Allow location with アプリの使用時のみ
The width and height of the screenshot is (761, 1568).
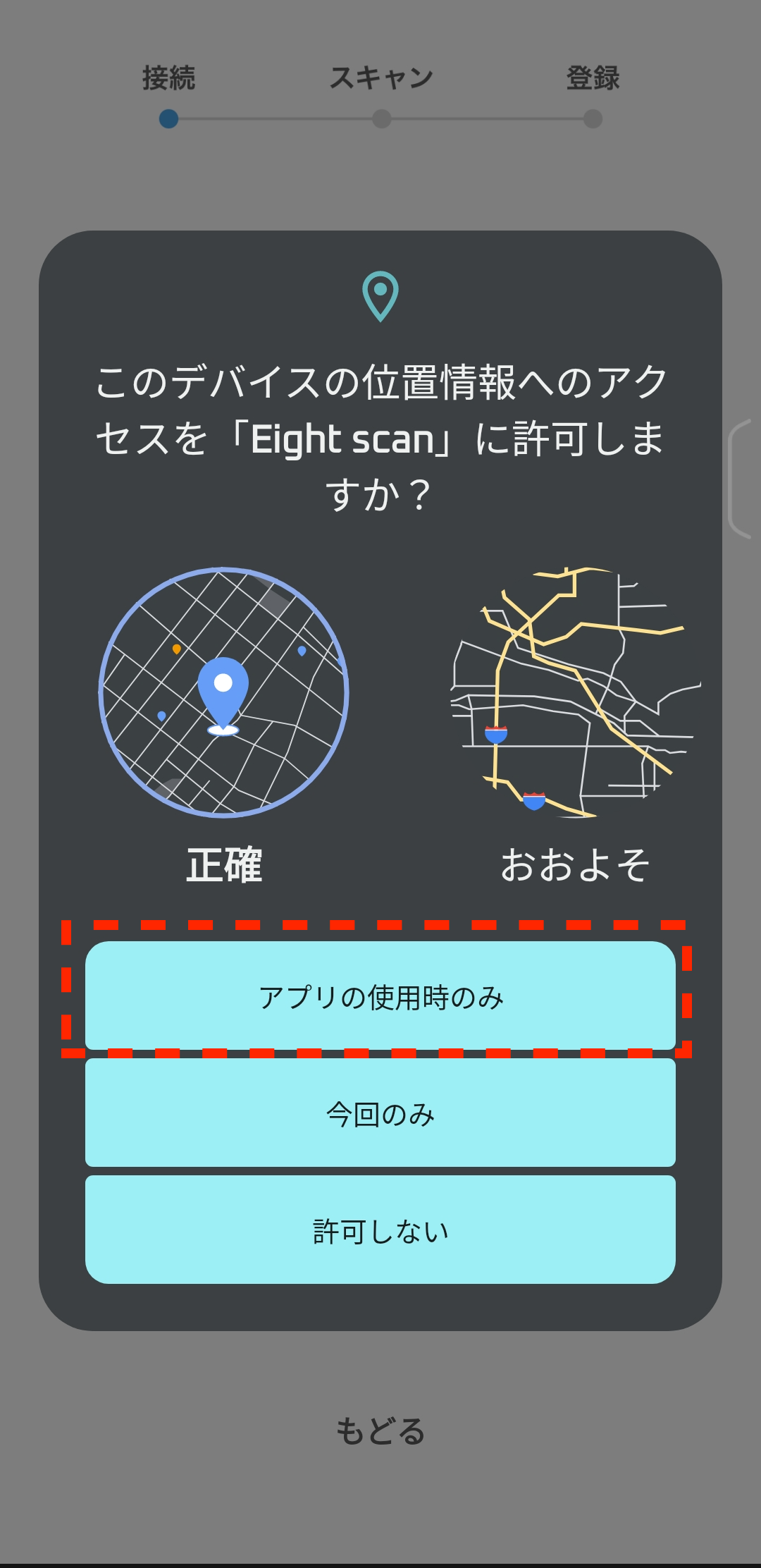tap(380, 996)
